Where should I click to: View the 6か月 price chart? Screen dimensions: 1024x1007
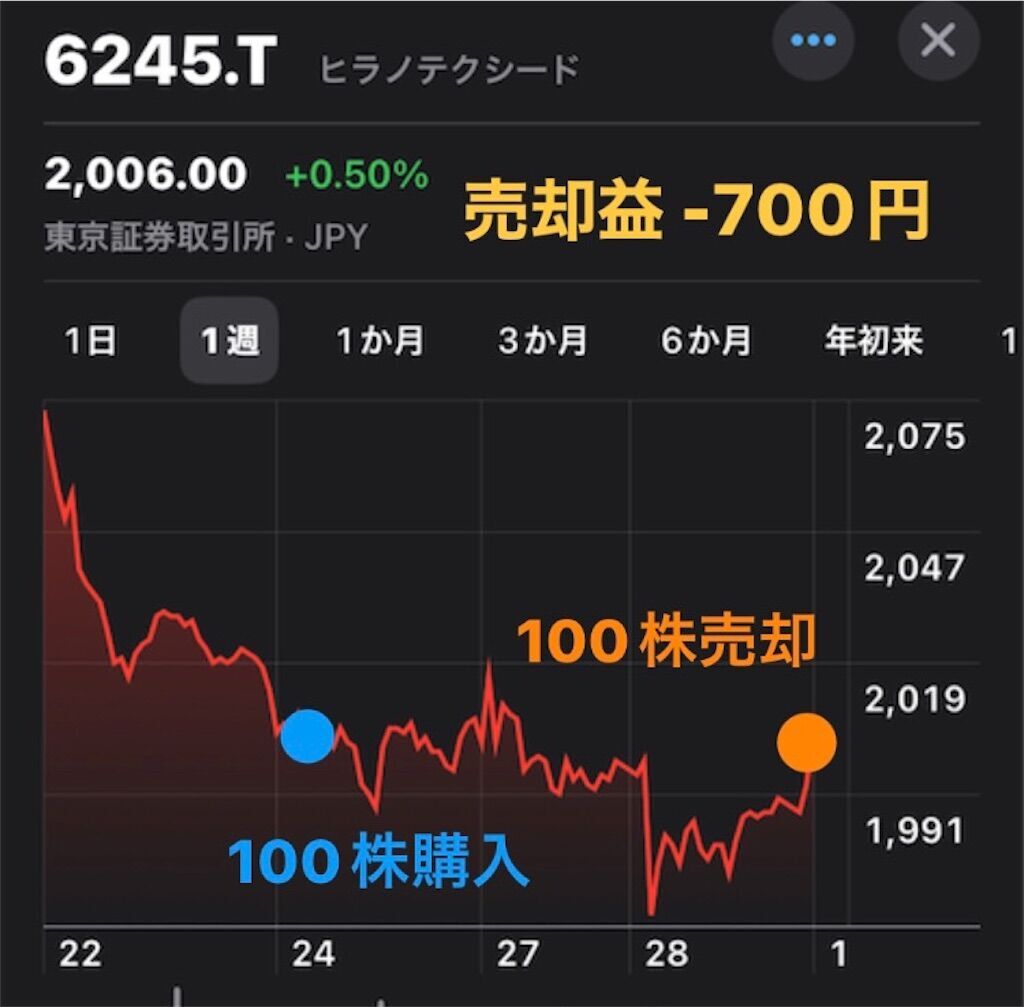tap(705, 341)
